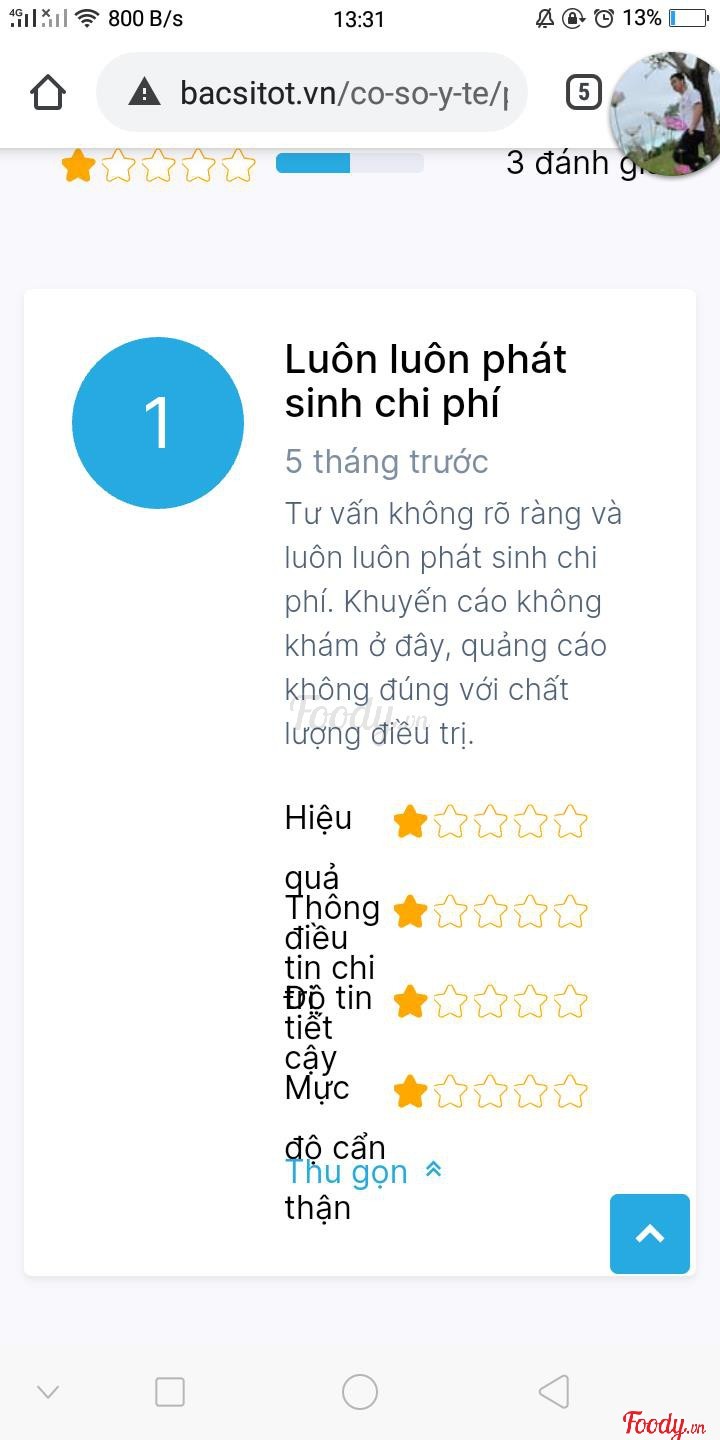Open the tab switcher showing 5 tabs

583,93
